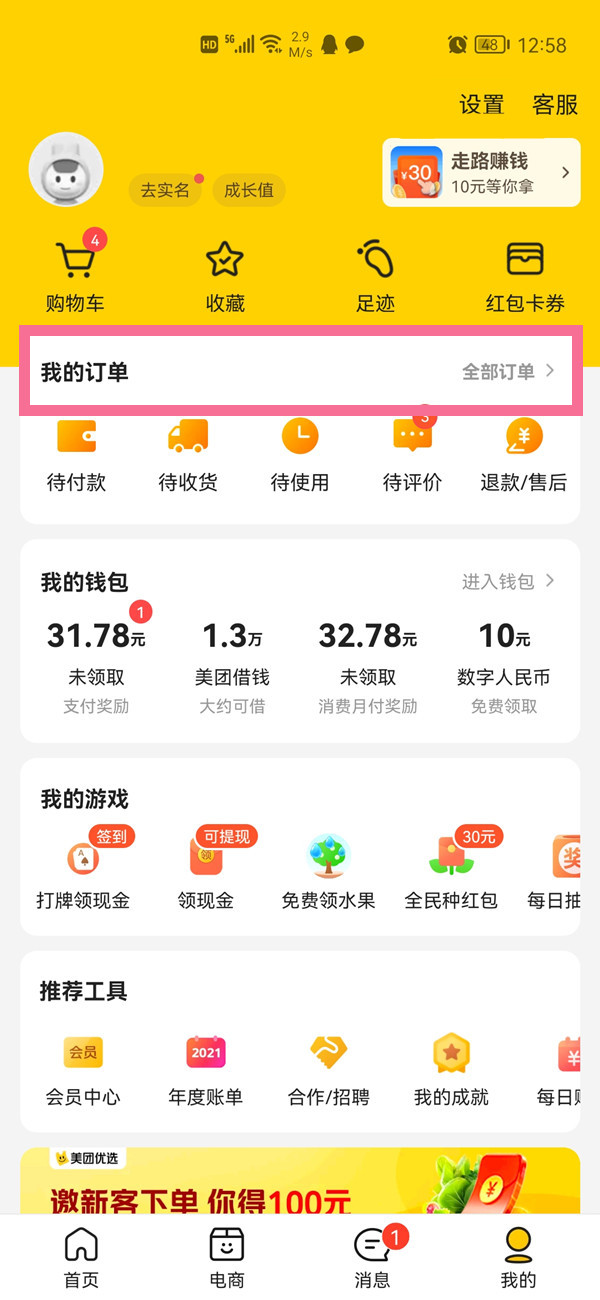600x1300 pixels.
Task: View 全部订单 all orders
Action: [x=507, y=372]
